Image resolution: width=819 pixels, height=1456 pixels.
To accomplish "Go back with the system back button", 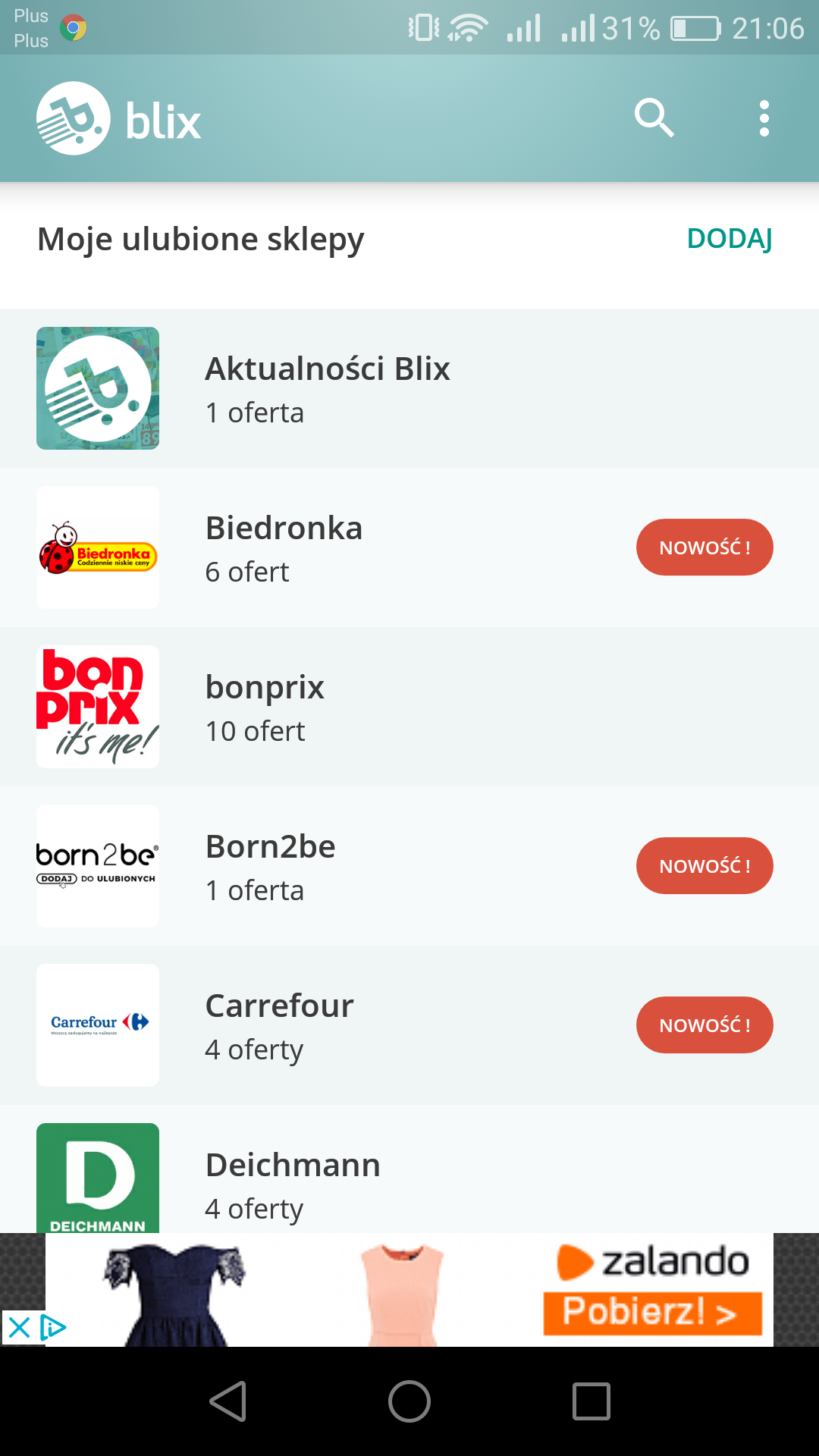I will [x=227, y=1401].
